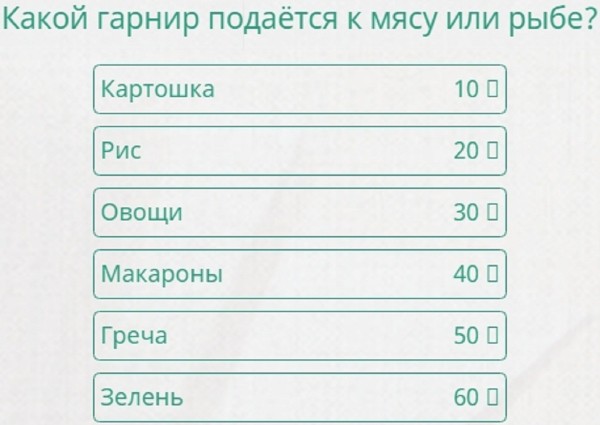Choose the Рис answer option
This screenshot has width=600, height=425.
(299, 151)
